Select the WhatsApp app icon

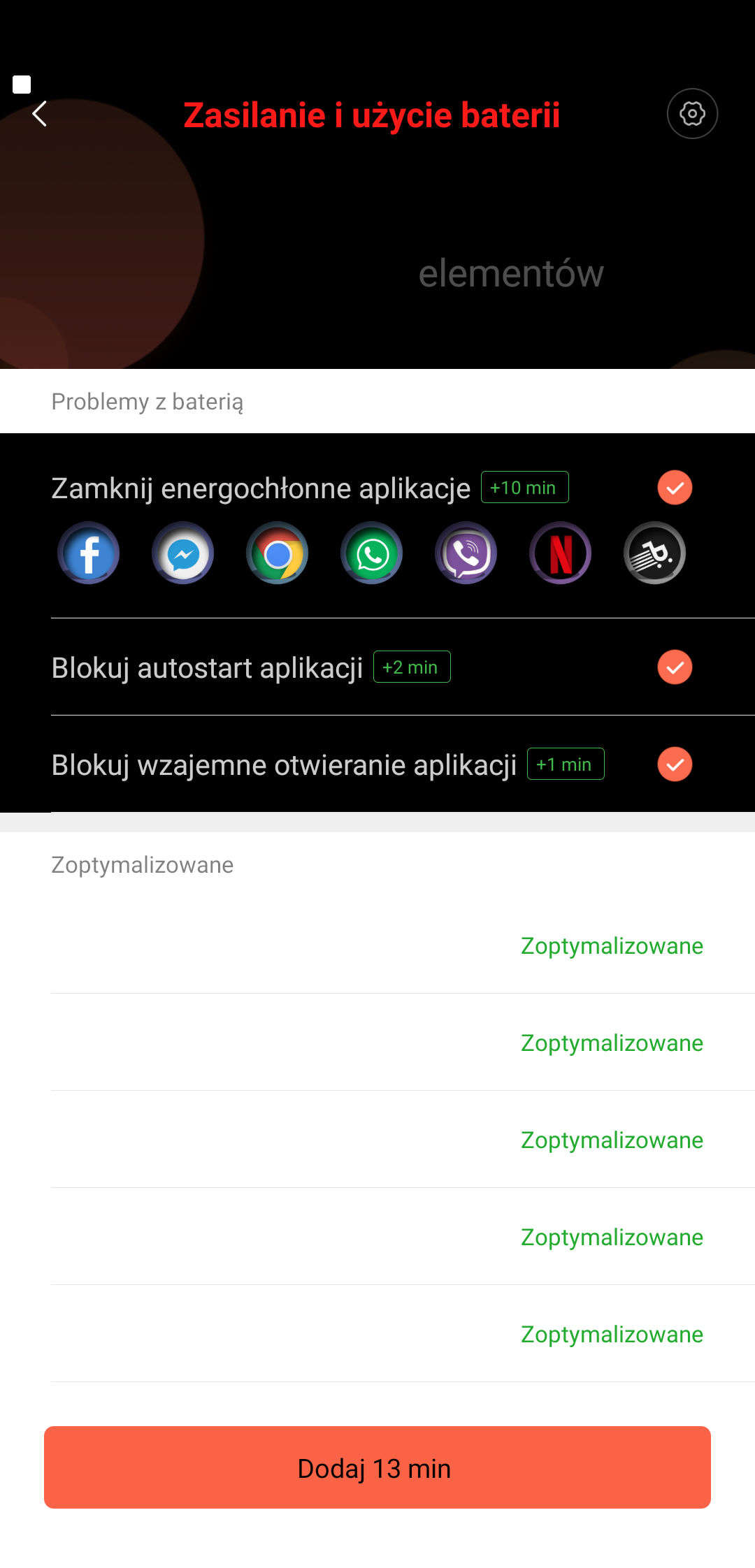pyautogui.click(x=372, y=553)
